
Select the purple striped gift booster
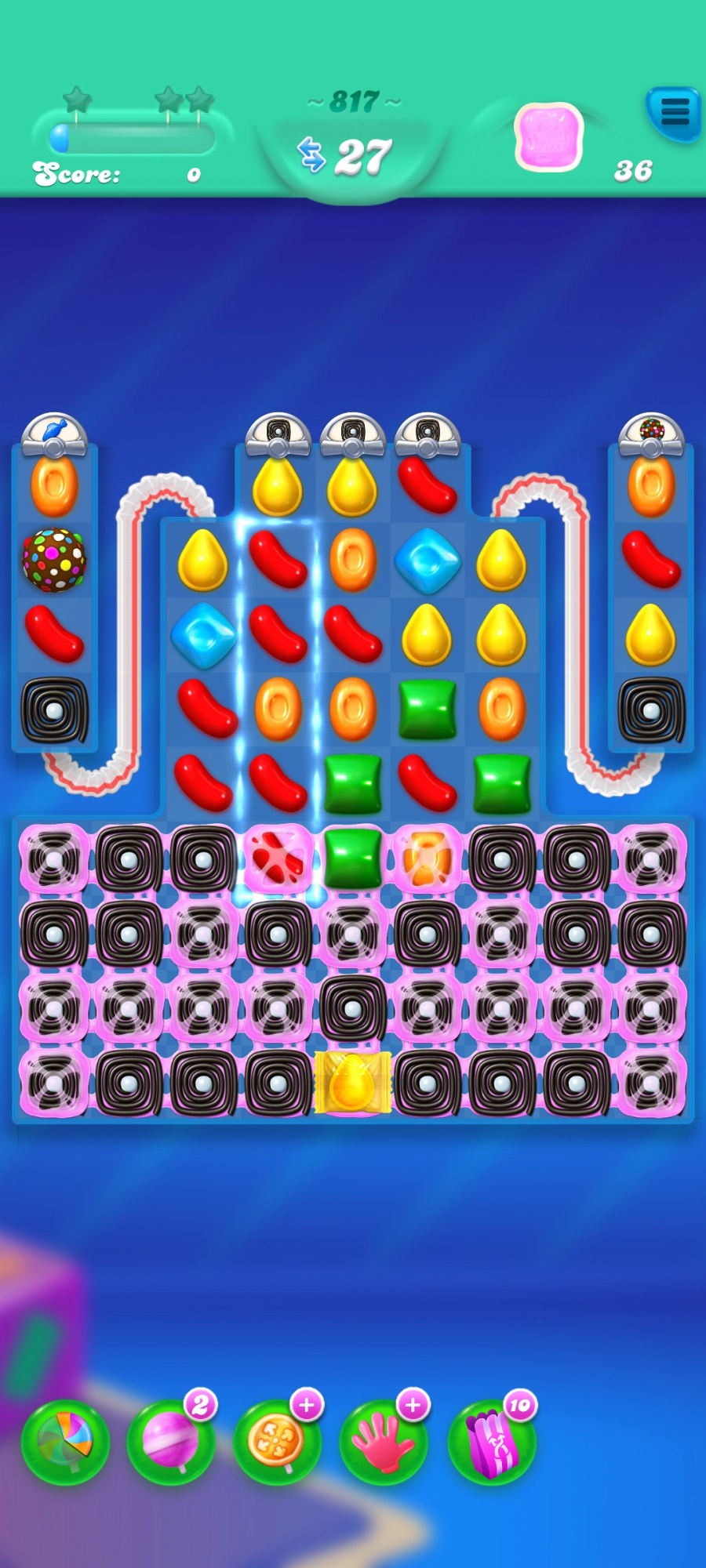click(492, 1443)
